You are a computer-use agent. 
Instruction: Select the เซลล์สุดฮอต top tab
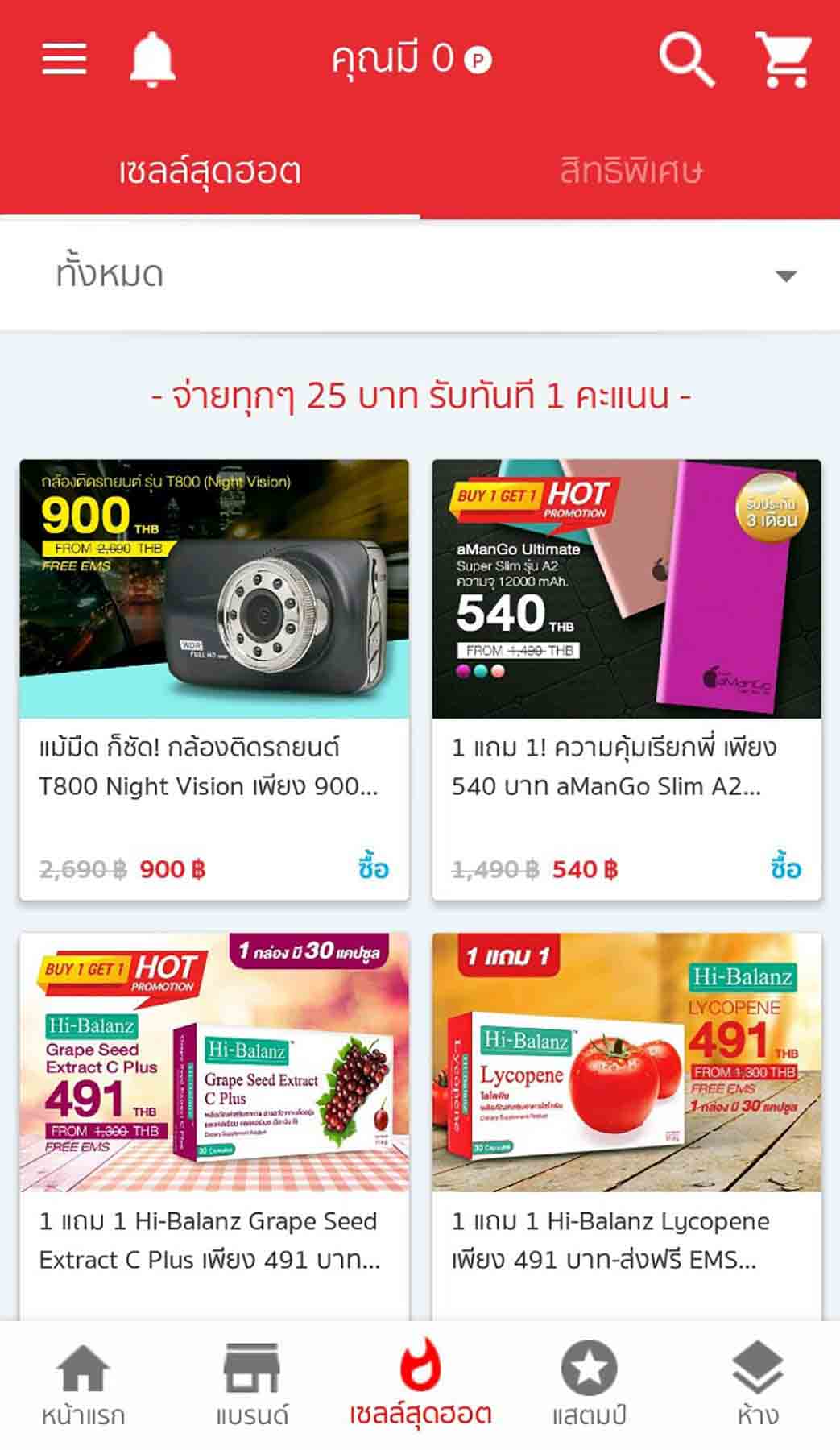point(209,172)
